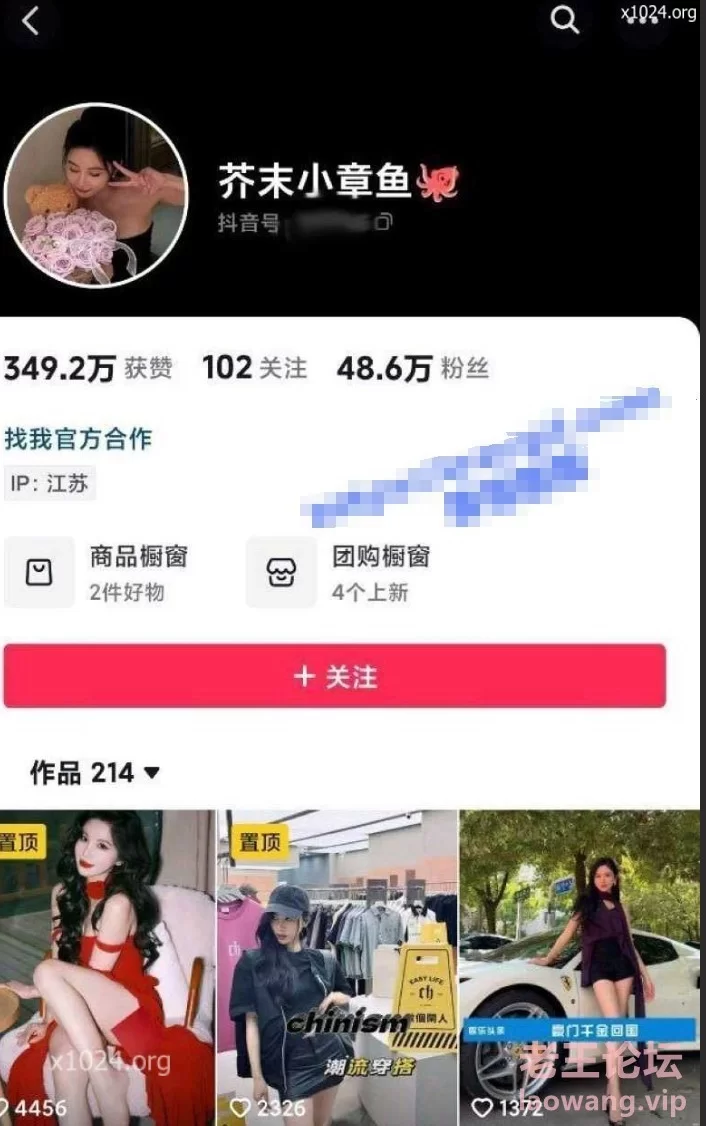Go back using the top-left arrow
Viewport: 706px width, 1126px height.
click(30, 21)
